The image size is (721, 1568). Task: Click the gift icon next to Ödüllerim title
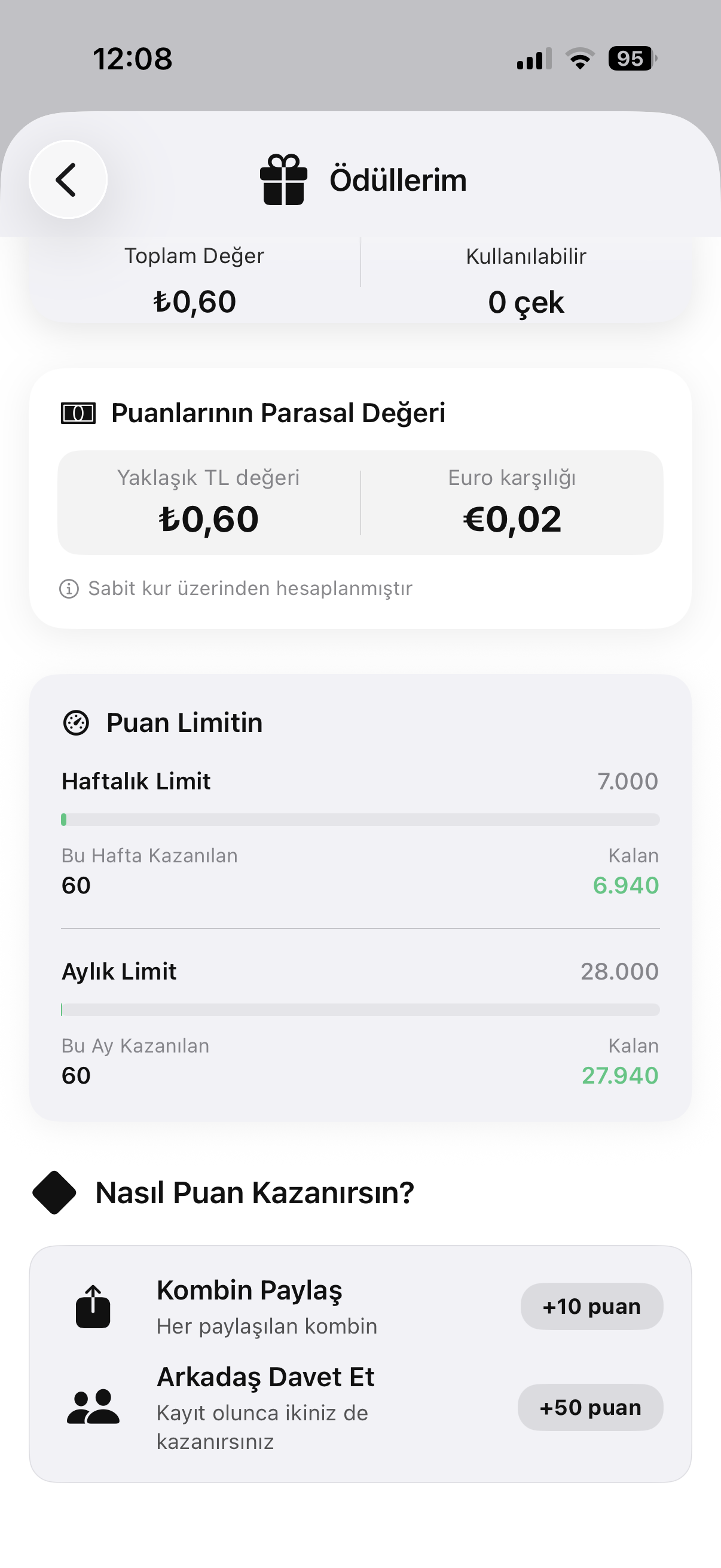point(283,180)
